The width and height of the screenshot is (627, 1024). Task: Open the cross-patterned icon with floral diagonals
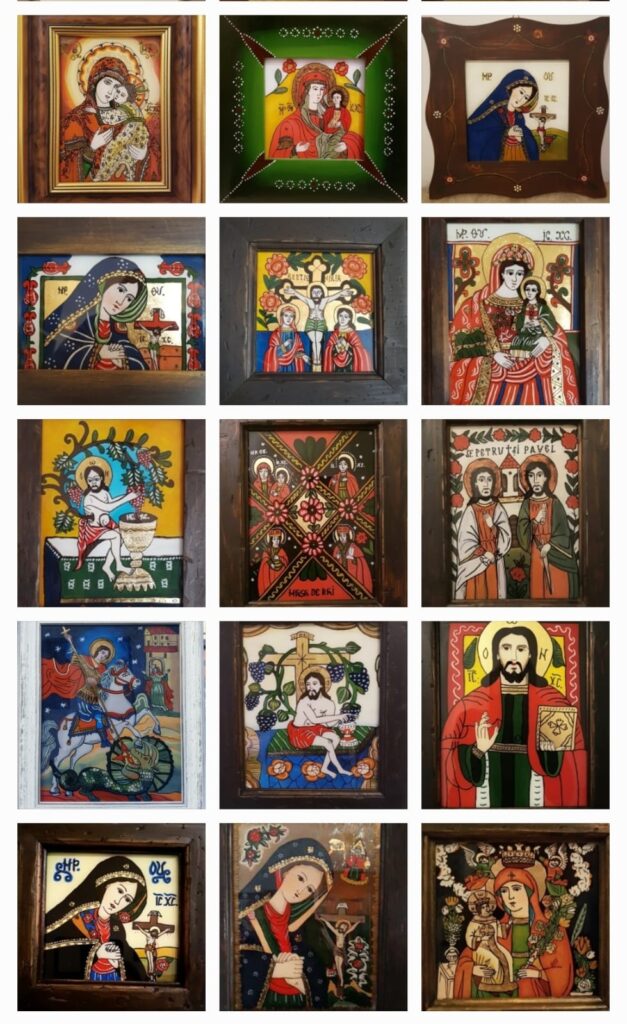313,513
